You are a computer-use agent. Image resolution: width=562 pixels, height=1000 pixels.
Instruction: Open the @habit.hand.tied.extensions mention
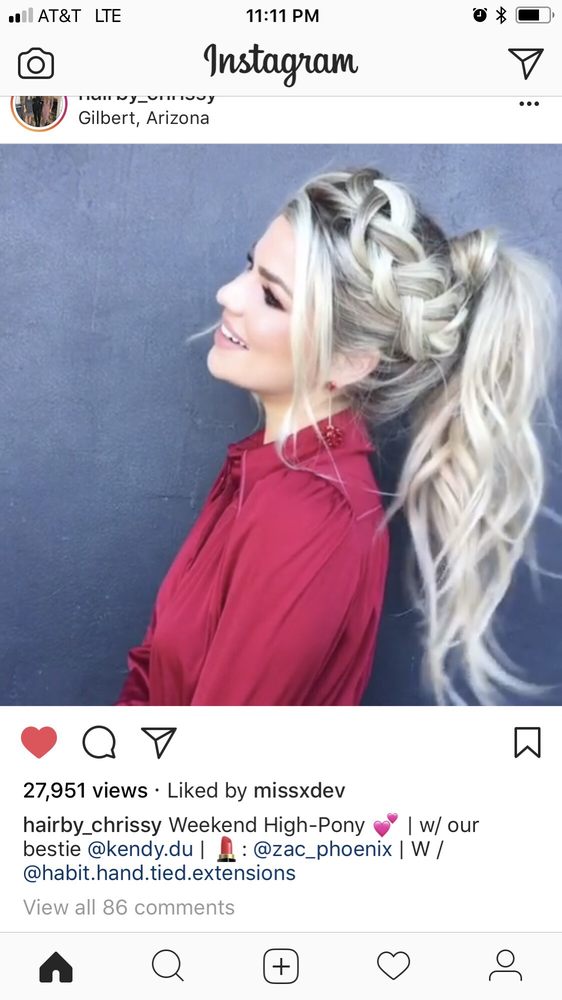(x=159, y=873)
